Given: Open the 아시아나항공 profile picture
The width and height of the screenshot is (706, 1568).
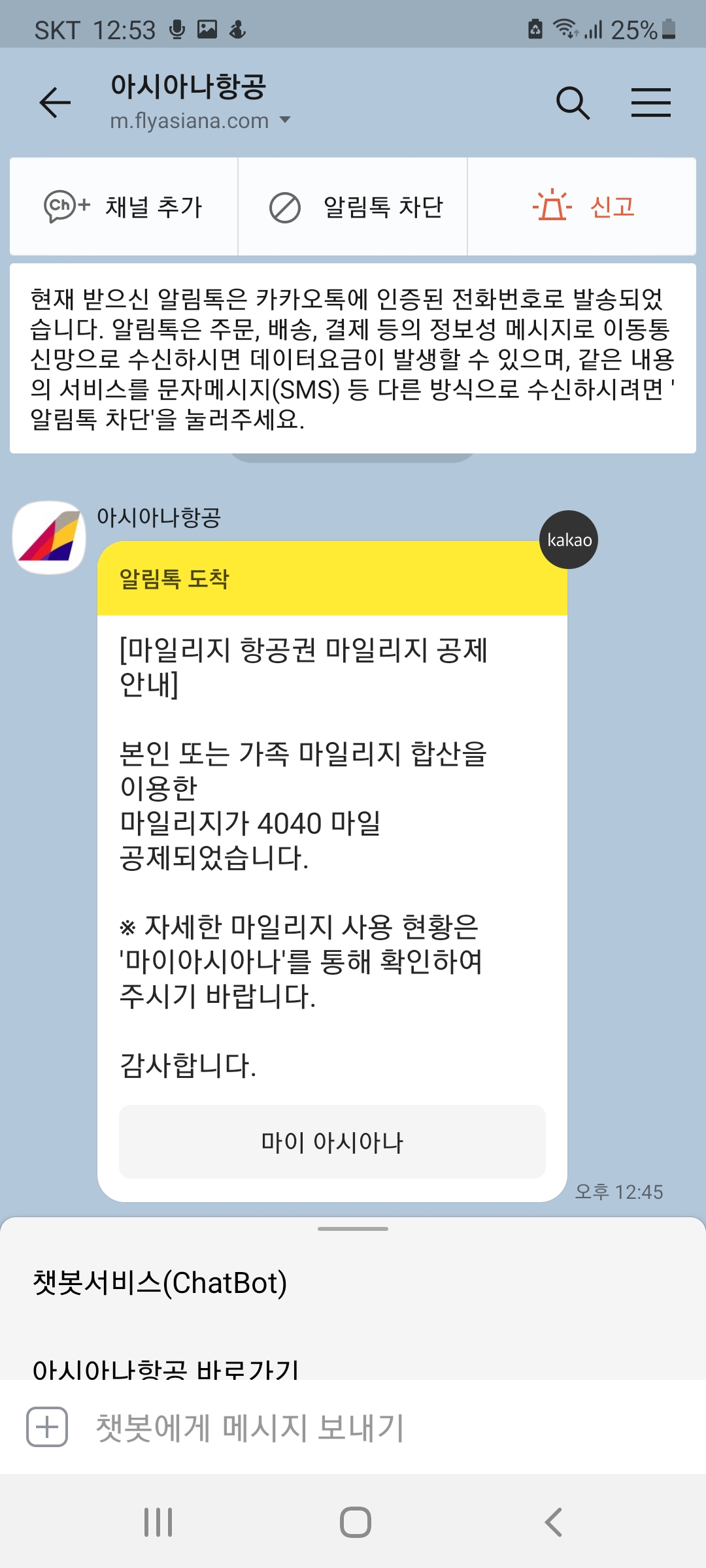Looking at the screenshot, I should 50,538.
